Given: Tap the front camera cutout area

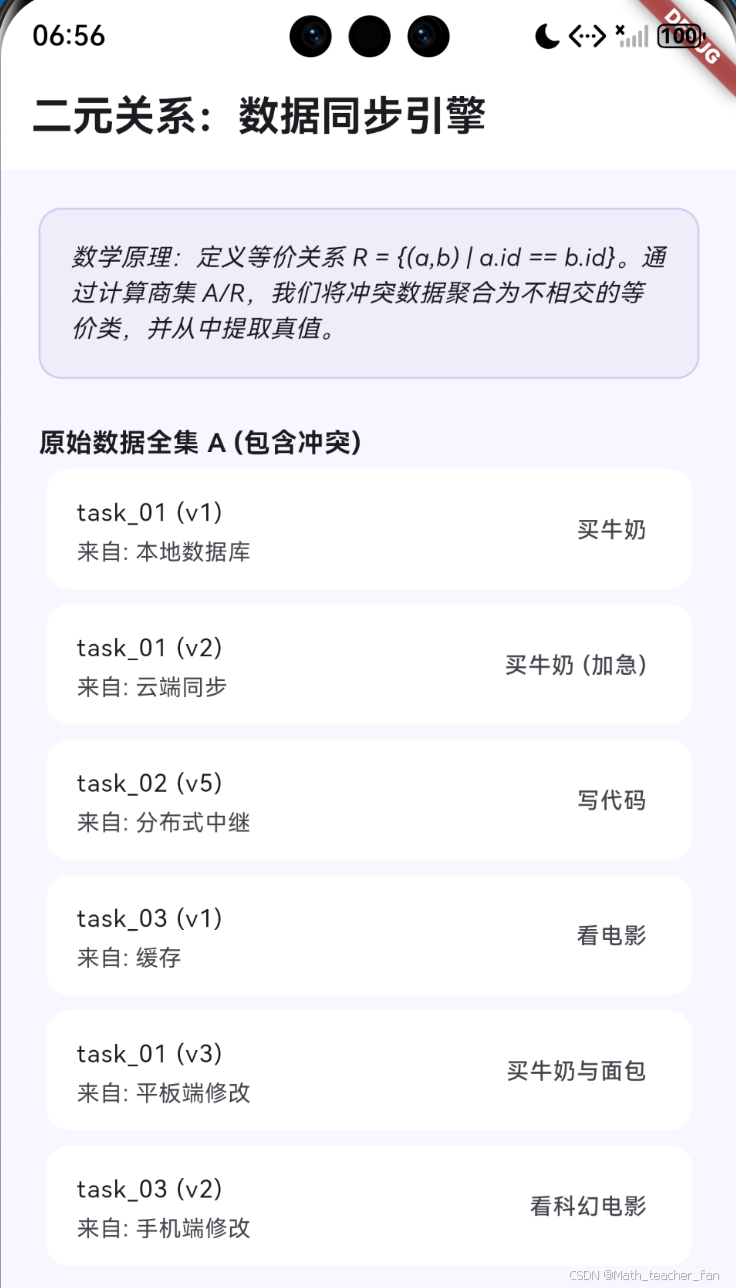Looking at the screenshot, I should click(x=370, y=36).
